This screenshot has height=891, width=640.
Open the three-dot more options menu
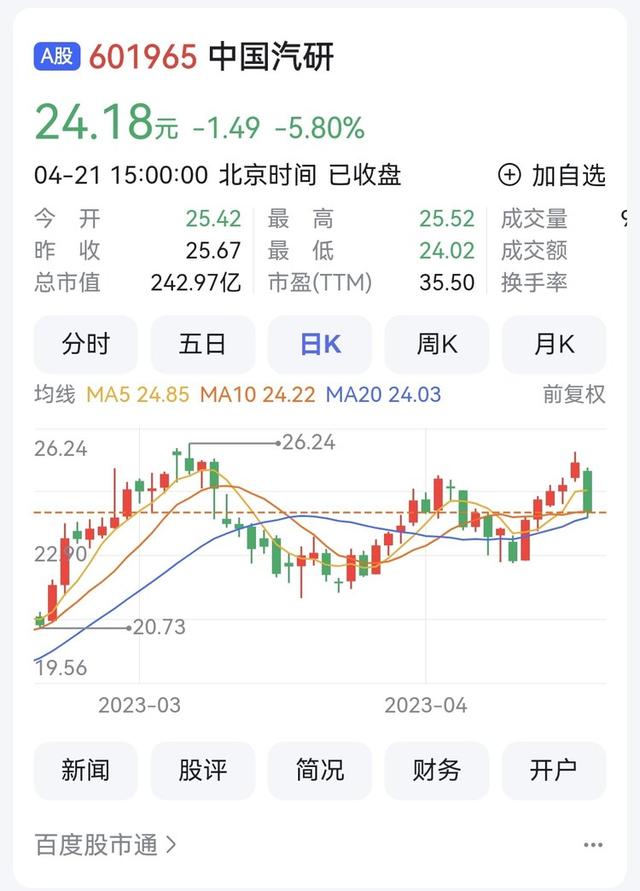[593, 845]
